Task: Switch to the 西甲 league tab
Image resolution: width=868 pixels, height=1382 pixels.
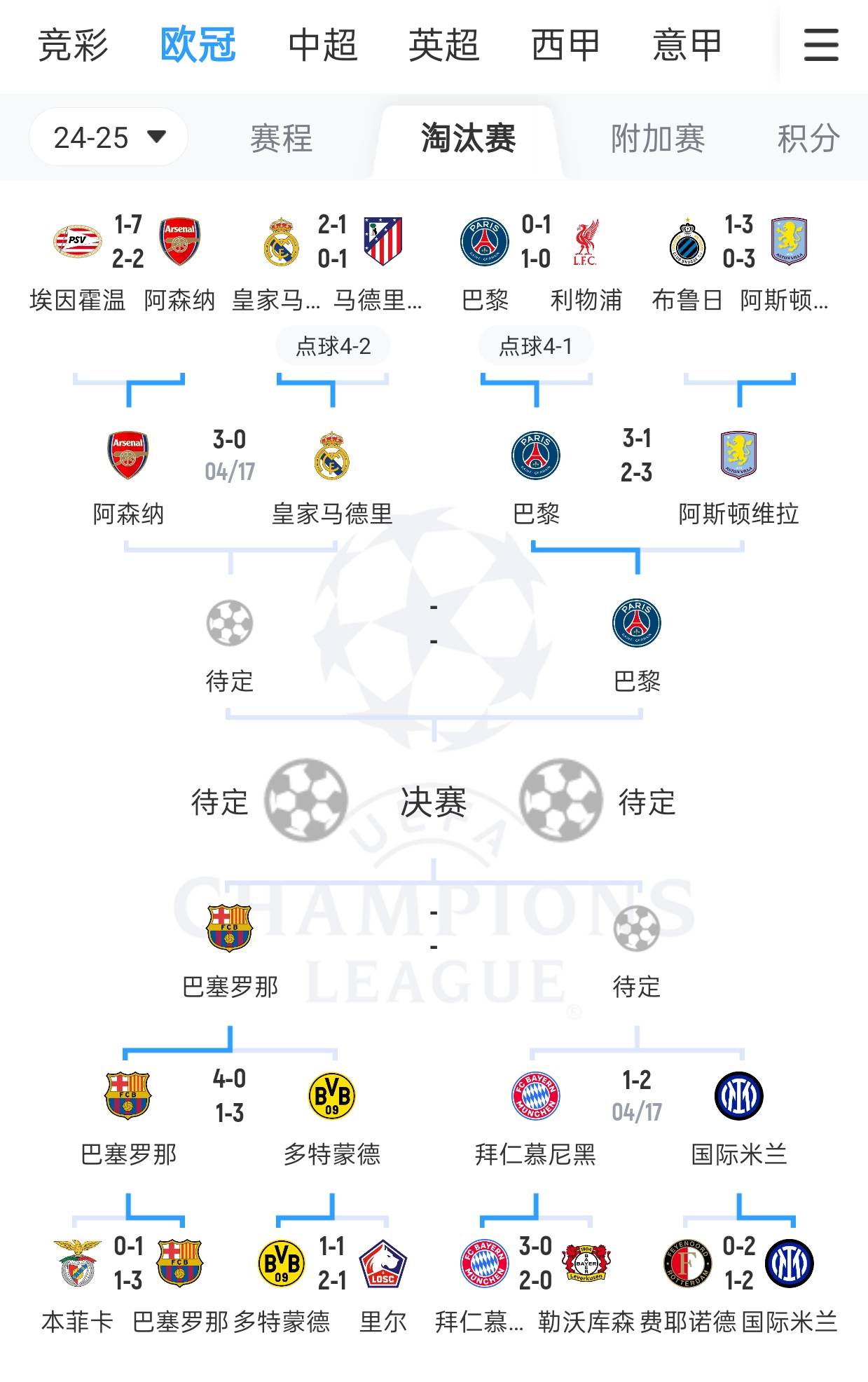Action: pyautogui.click(x=565, y=46)
